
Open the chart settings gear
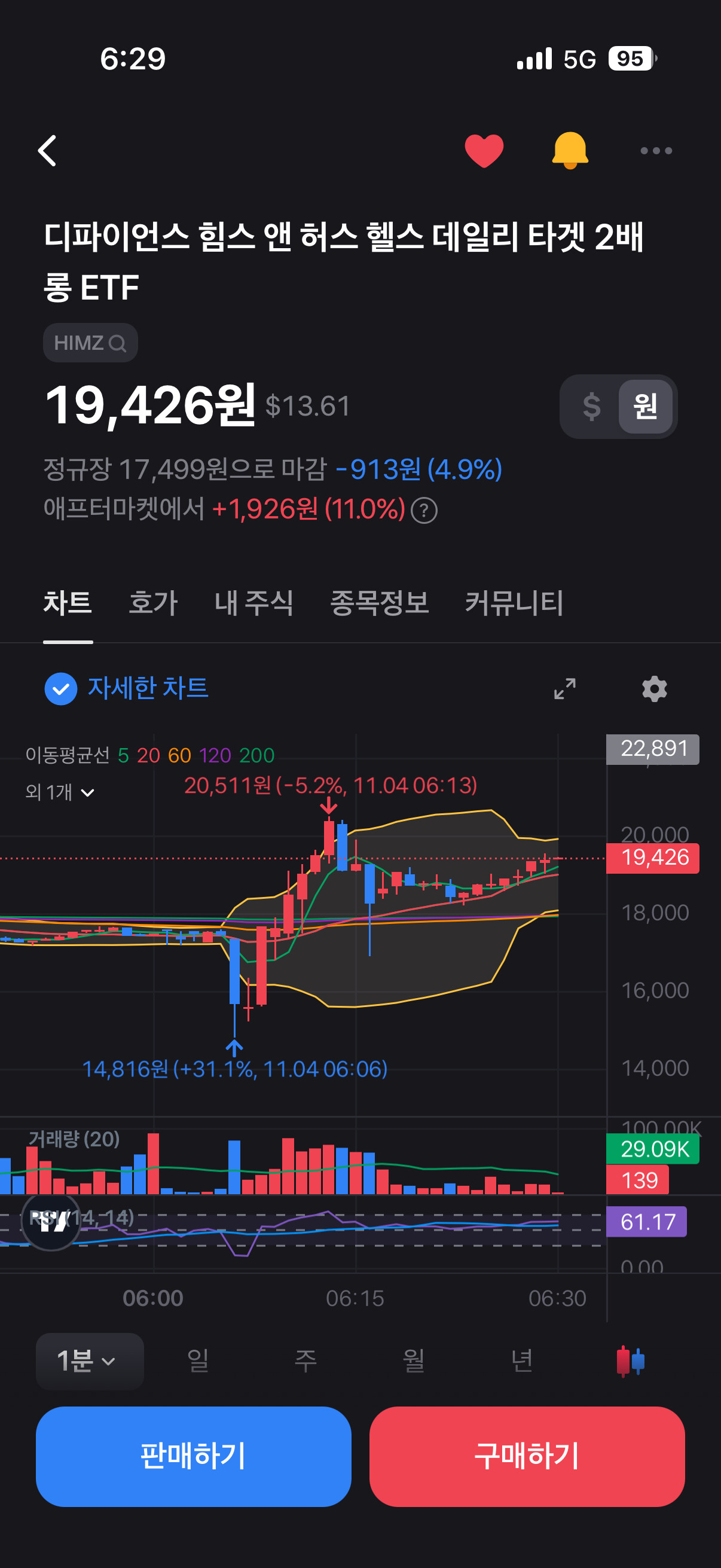click(654, 688)
